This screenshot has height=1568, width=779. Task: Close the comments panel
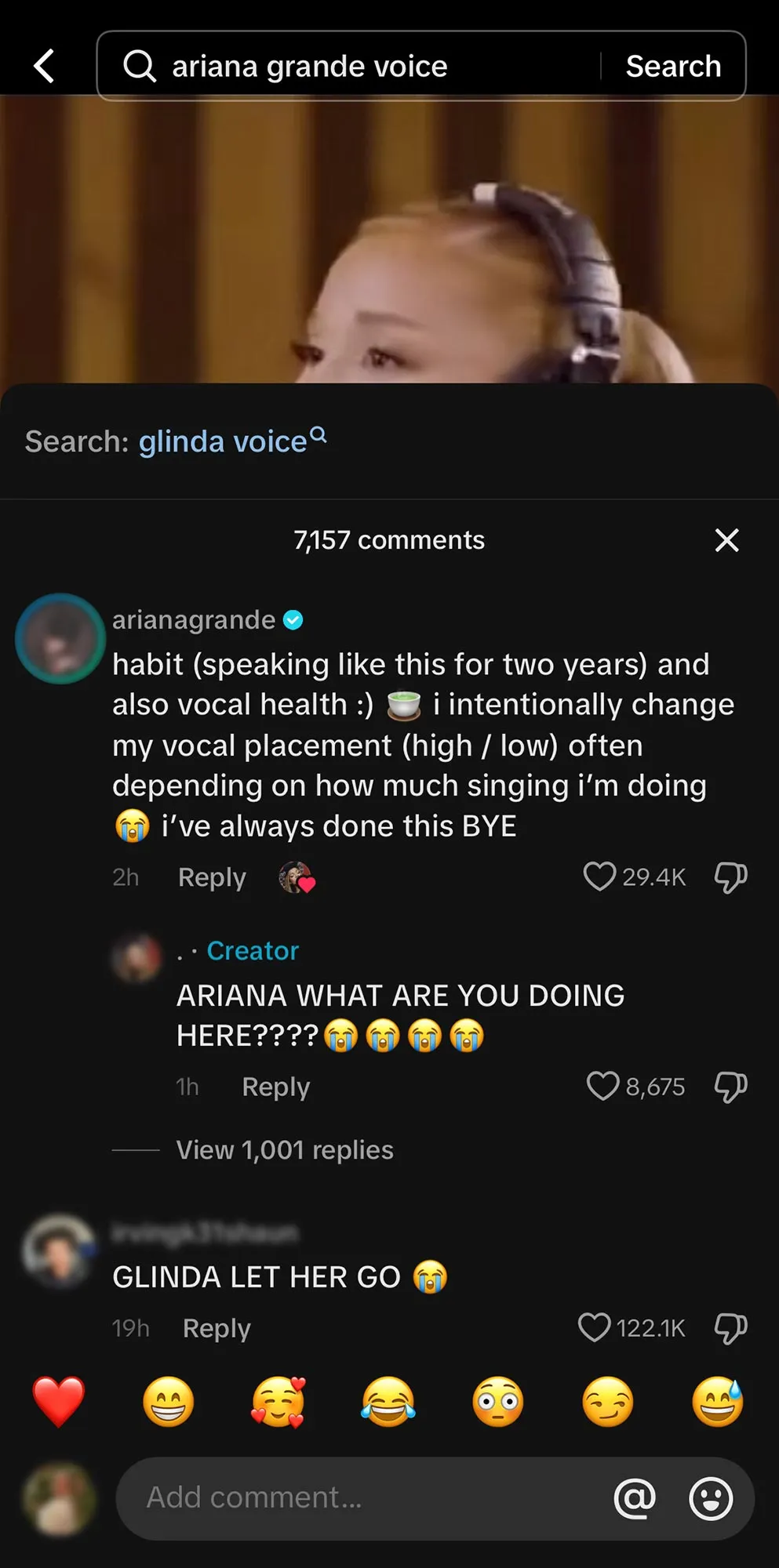[726, 539]
